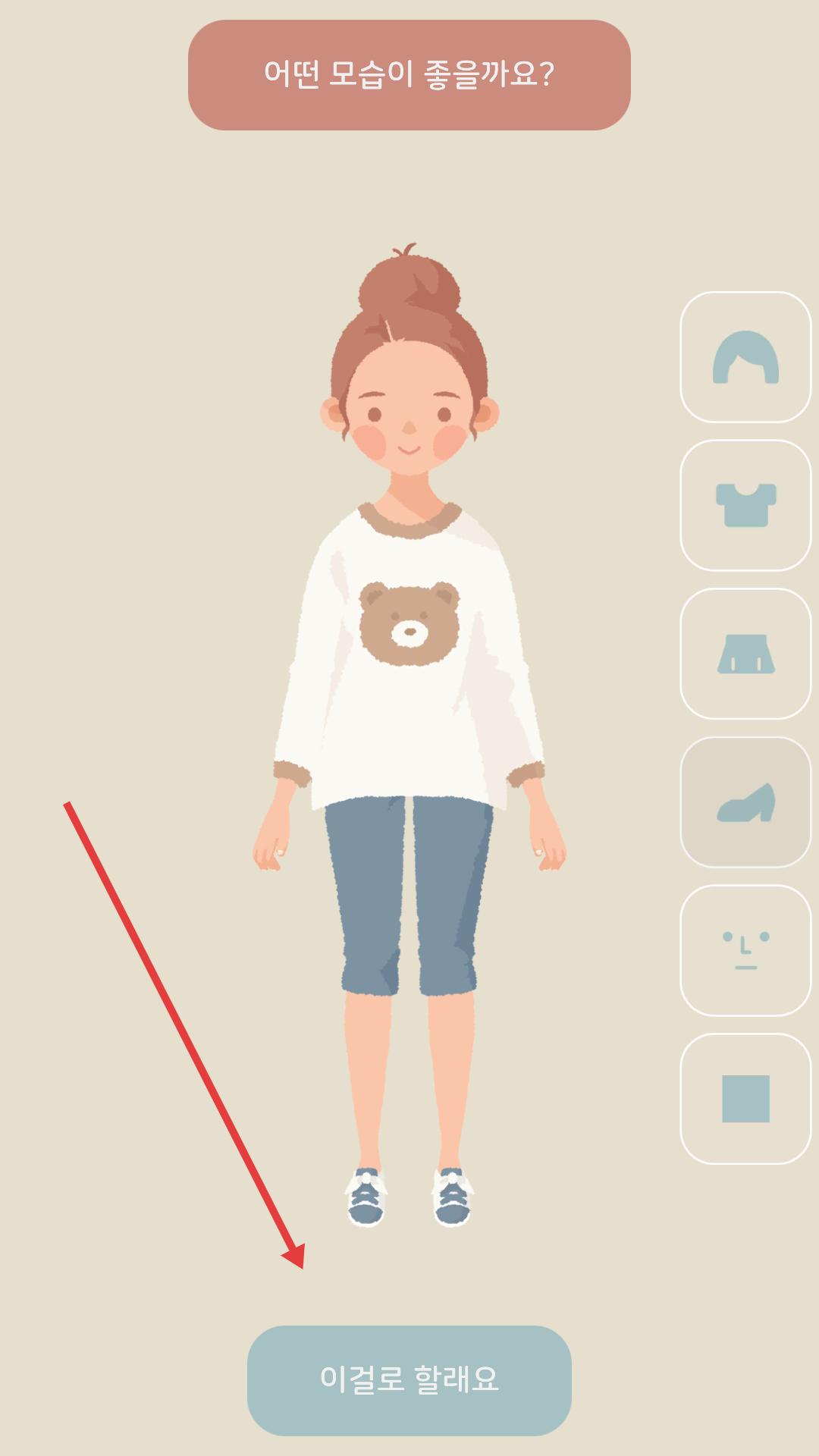Open the hairstyle customization option
The image size is (819, 1456).
tap(745, 357)
